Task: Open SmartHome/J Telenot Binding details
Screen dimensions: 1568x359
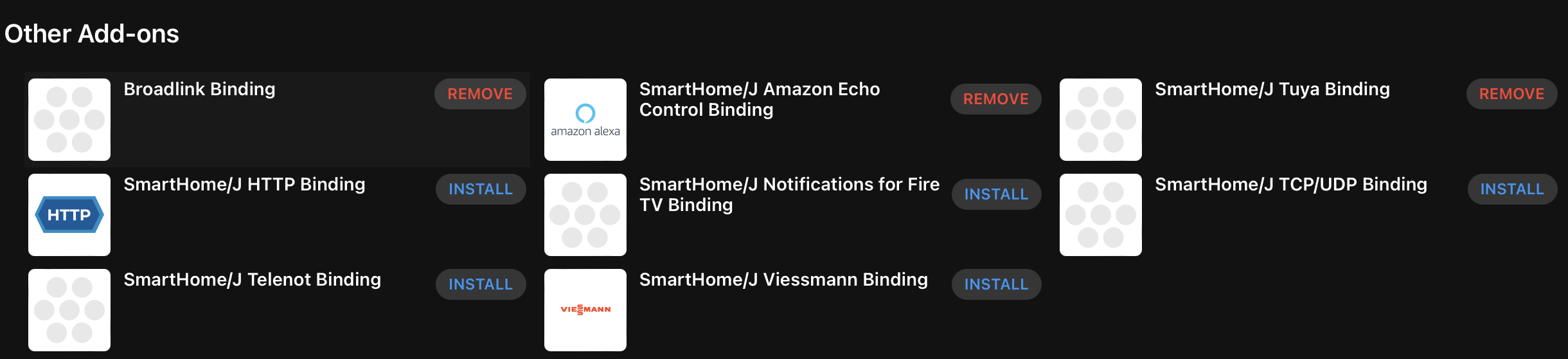Action: pyautogui.click(x=252, y=280)
